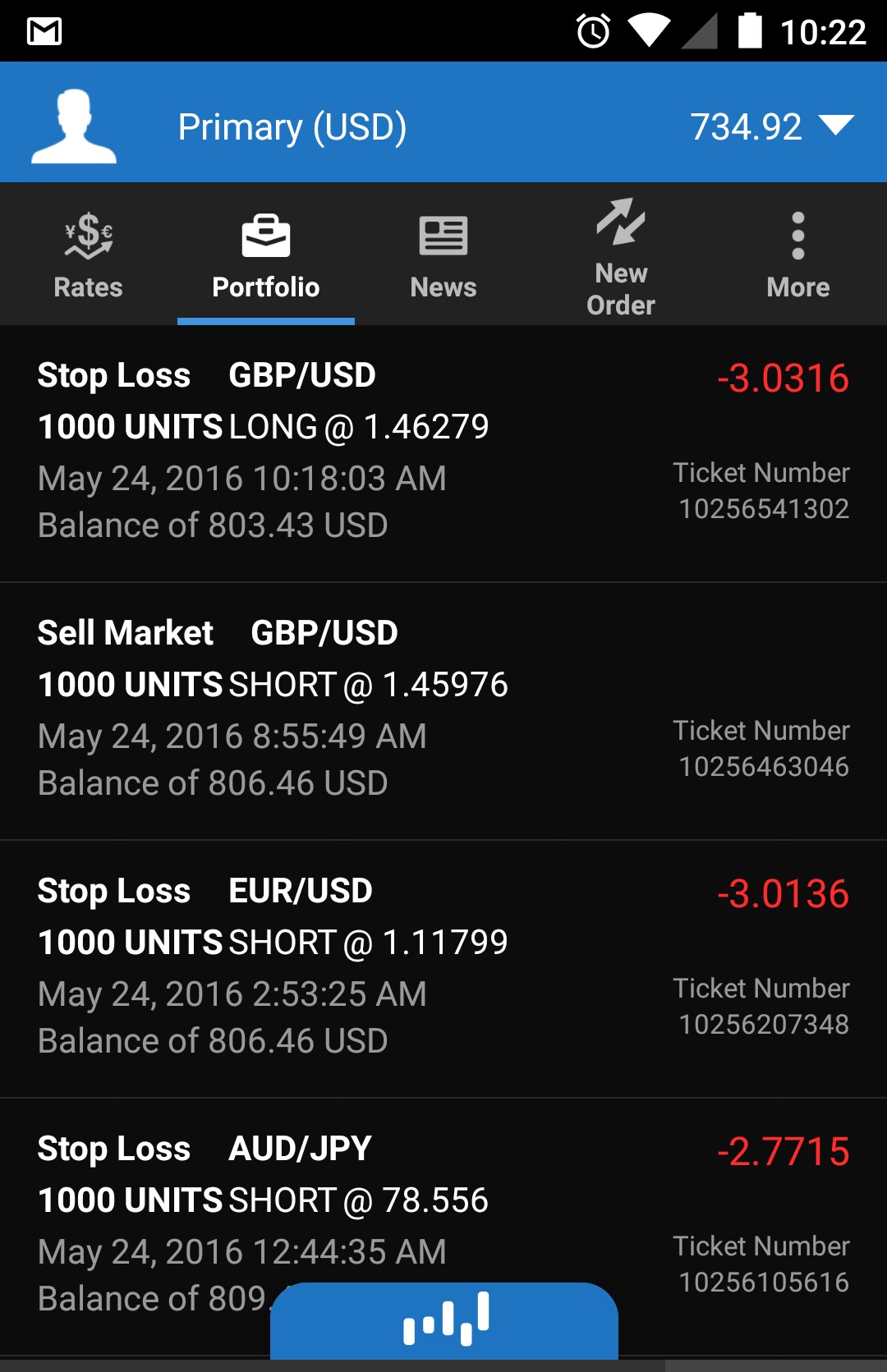Viewport: 887px width, 1372px height.
Task: Expand the account balance dropdown arrow
Action: 837,126
